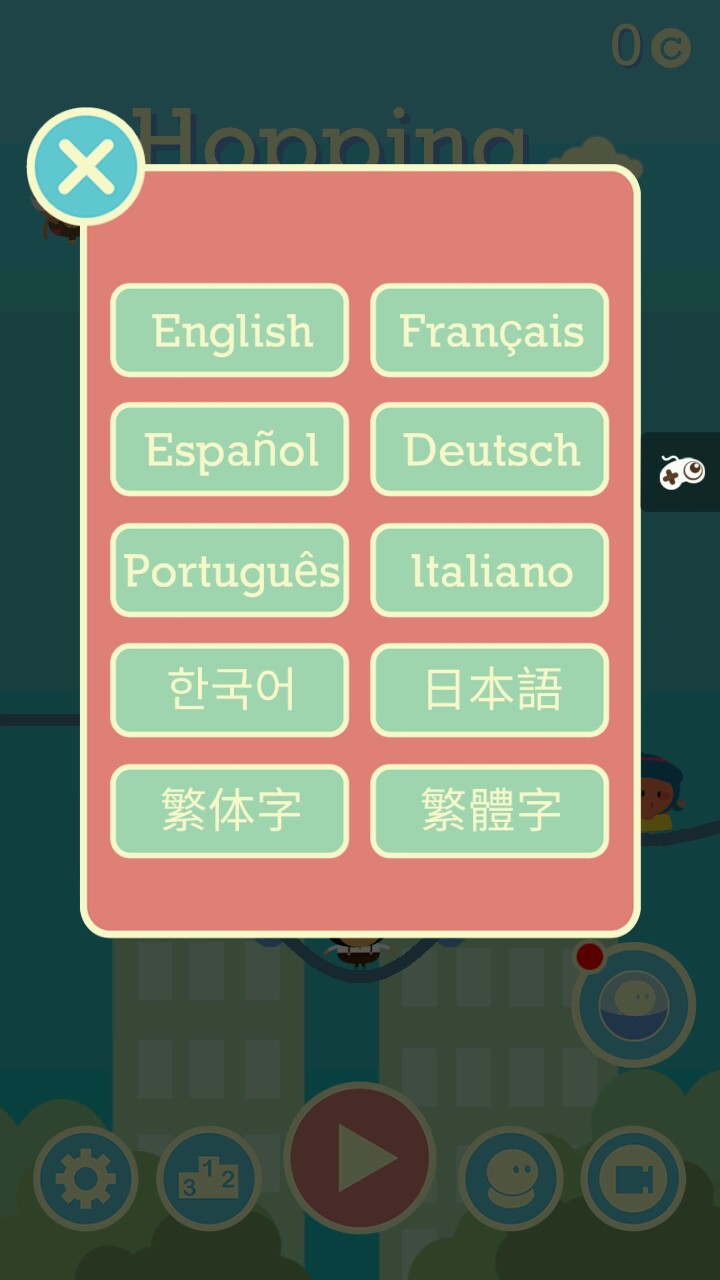The image size is (720, 1280).
Task: Choose 繁體字 language option
Action: pyautogui.click(x=490, y=811)
